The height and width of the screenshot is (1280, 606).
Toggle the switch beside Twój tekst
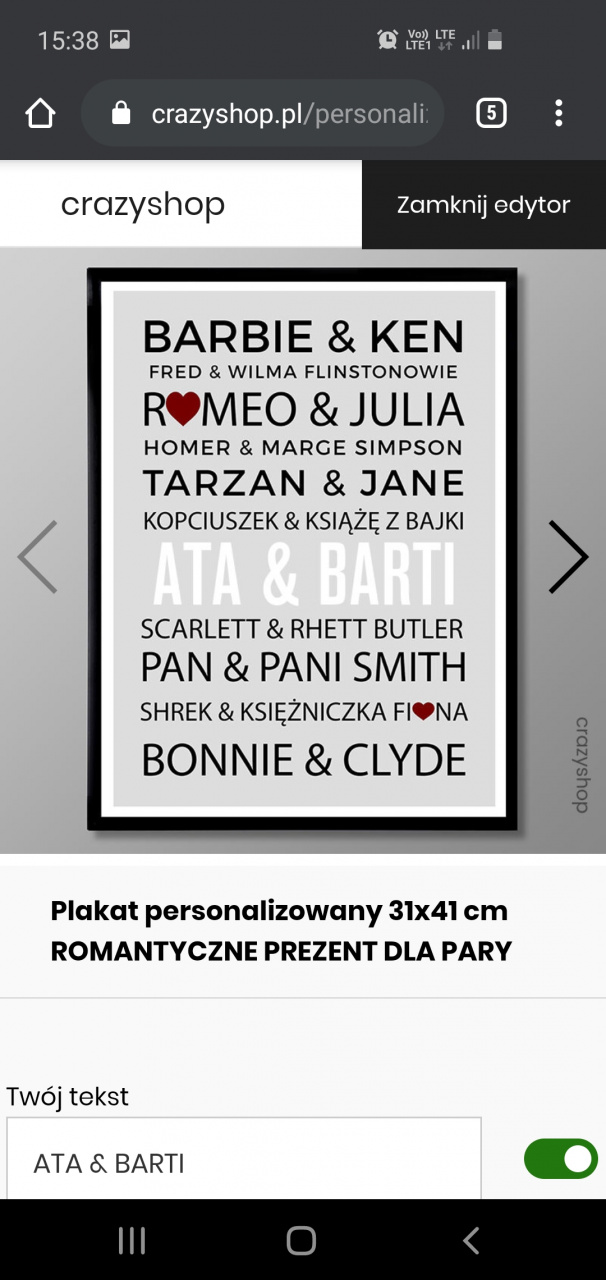click(560, 1159)
